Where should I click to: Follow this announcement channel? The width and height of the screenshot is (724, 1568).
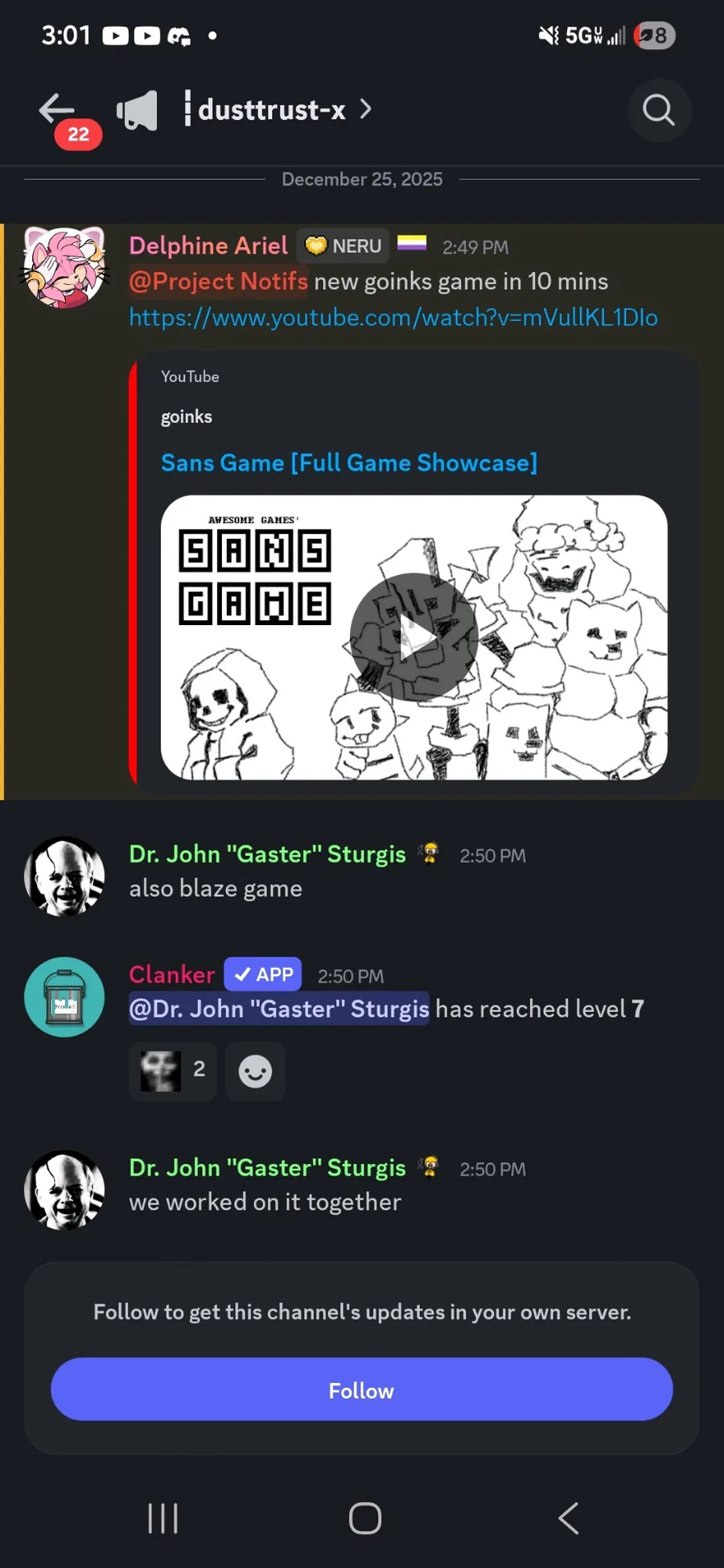click(361, 1389)
